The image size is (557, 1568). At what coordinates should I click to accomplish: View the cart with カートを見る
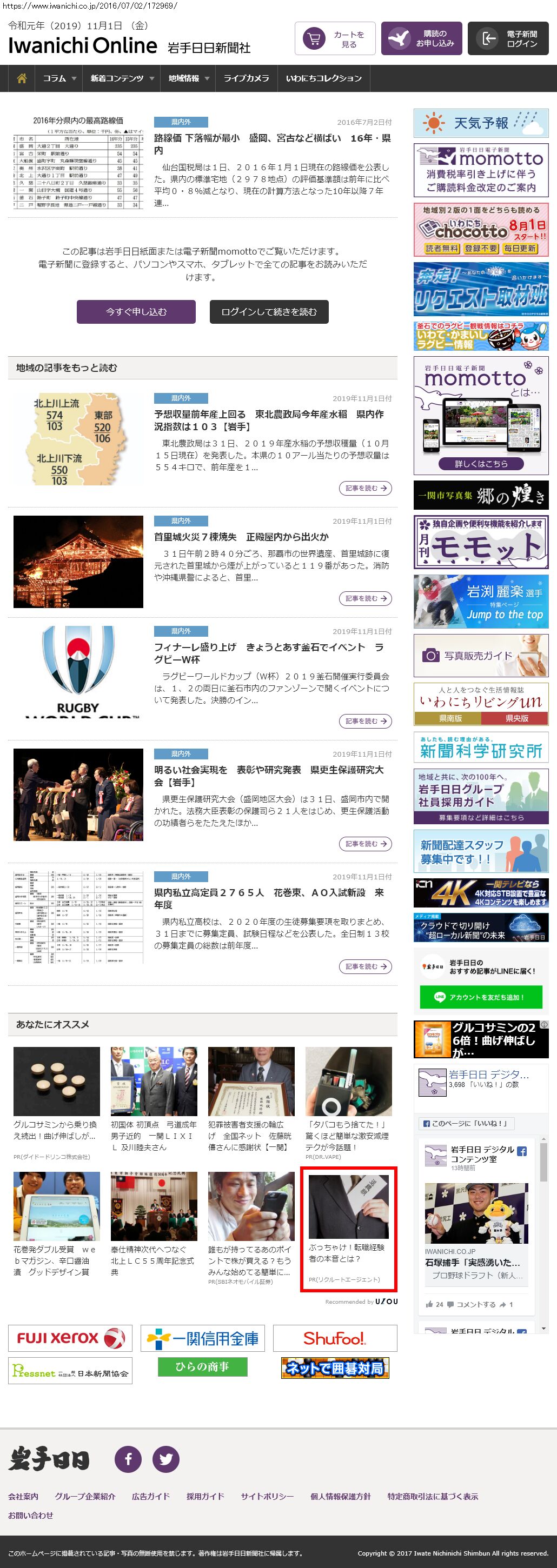pos(335,39)
